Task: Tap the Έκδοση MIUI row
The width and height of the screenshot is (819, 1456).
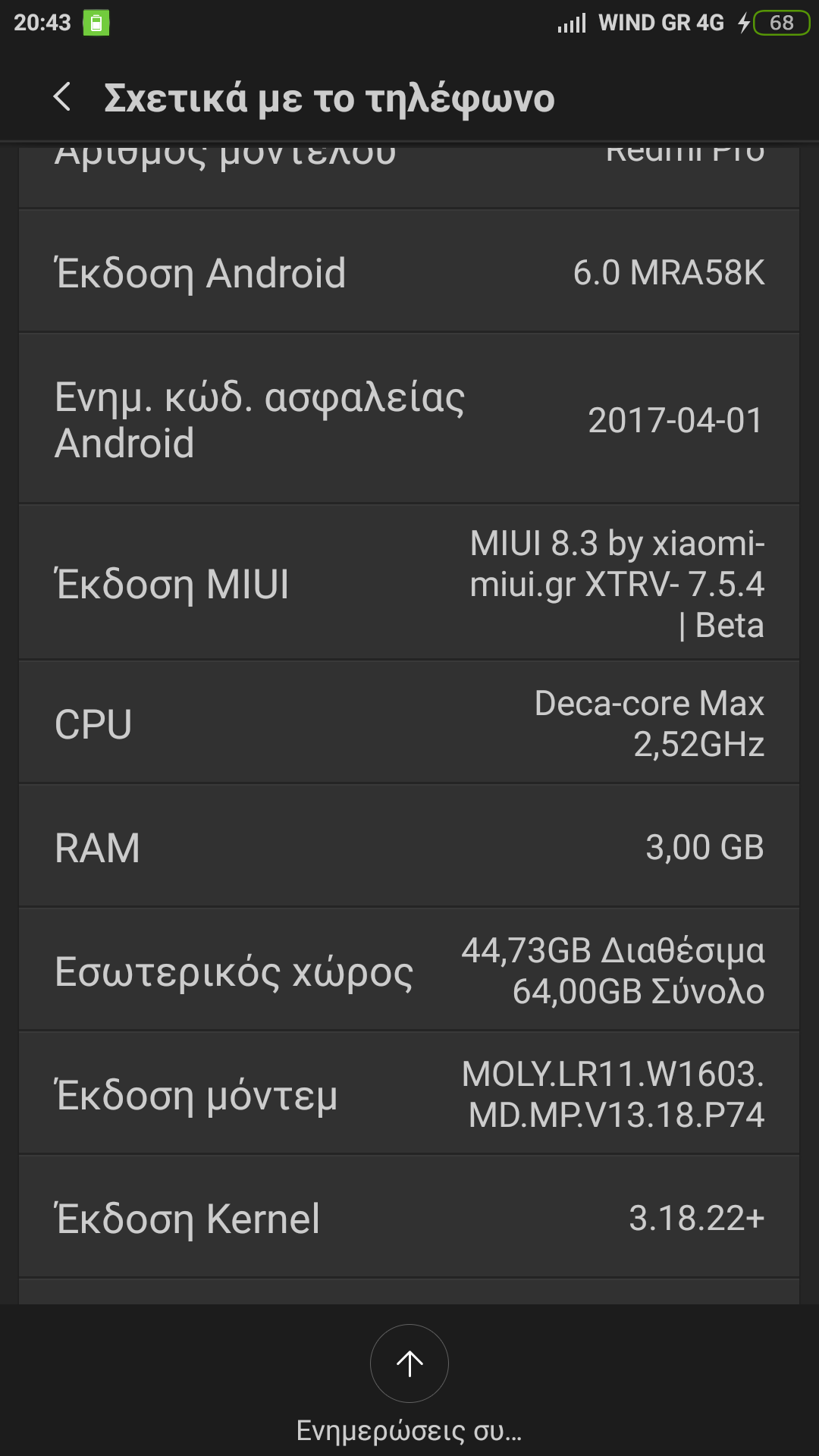Action: [409, 582]
